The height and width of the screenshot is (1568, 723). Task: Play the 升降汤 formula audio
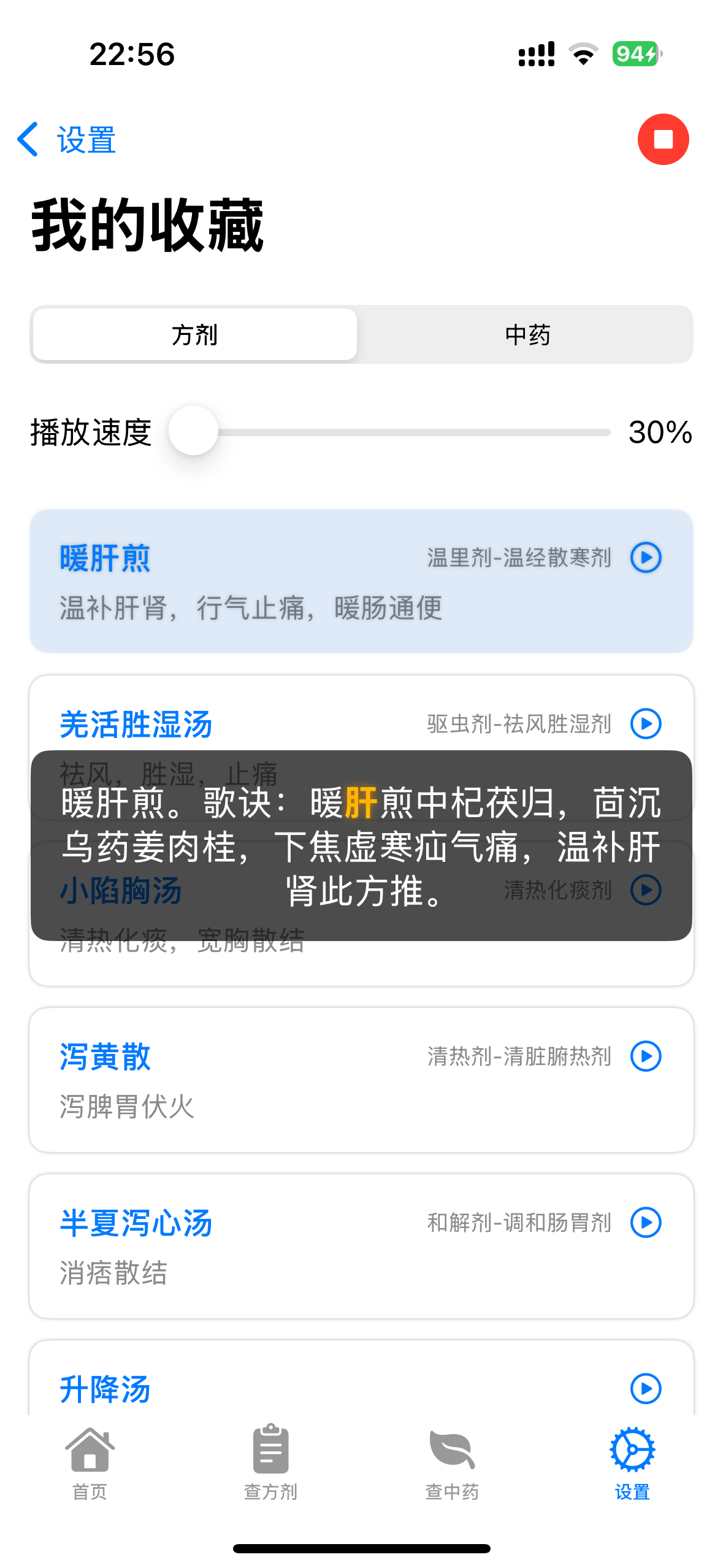point(646,1389)
